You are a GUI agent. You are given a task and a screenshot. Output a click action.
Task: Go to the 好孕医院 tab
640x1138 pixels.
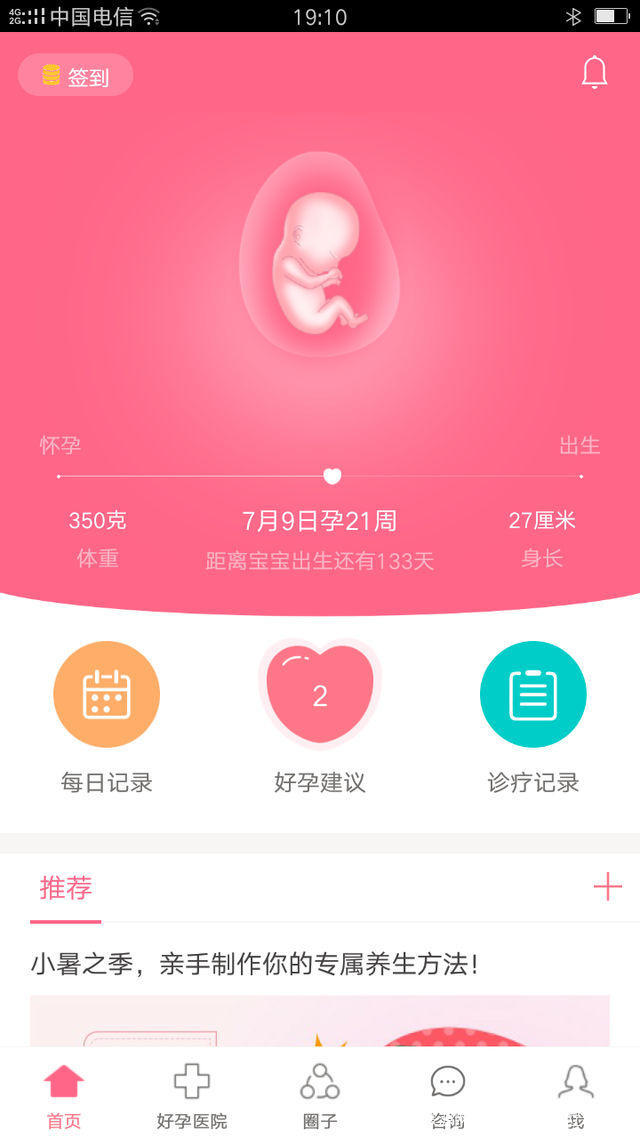192,1095
